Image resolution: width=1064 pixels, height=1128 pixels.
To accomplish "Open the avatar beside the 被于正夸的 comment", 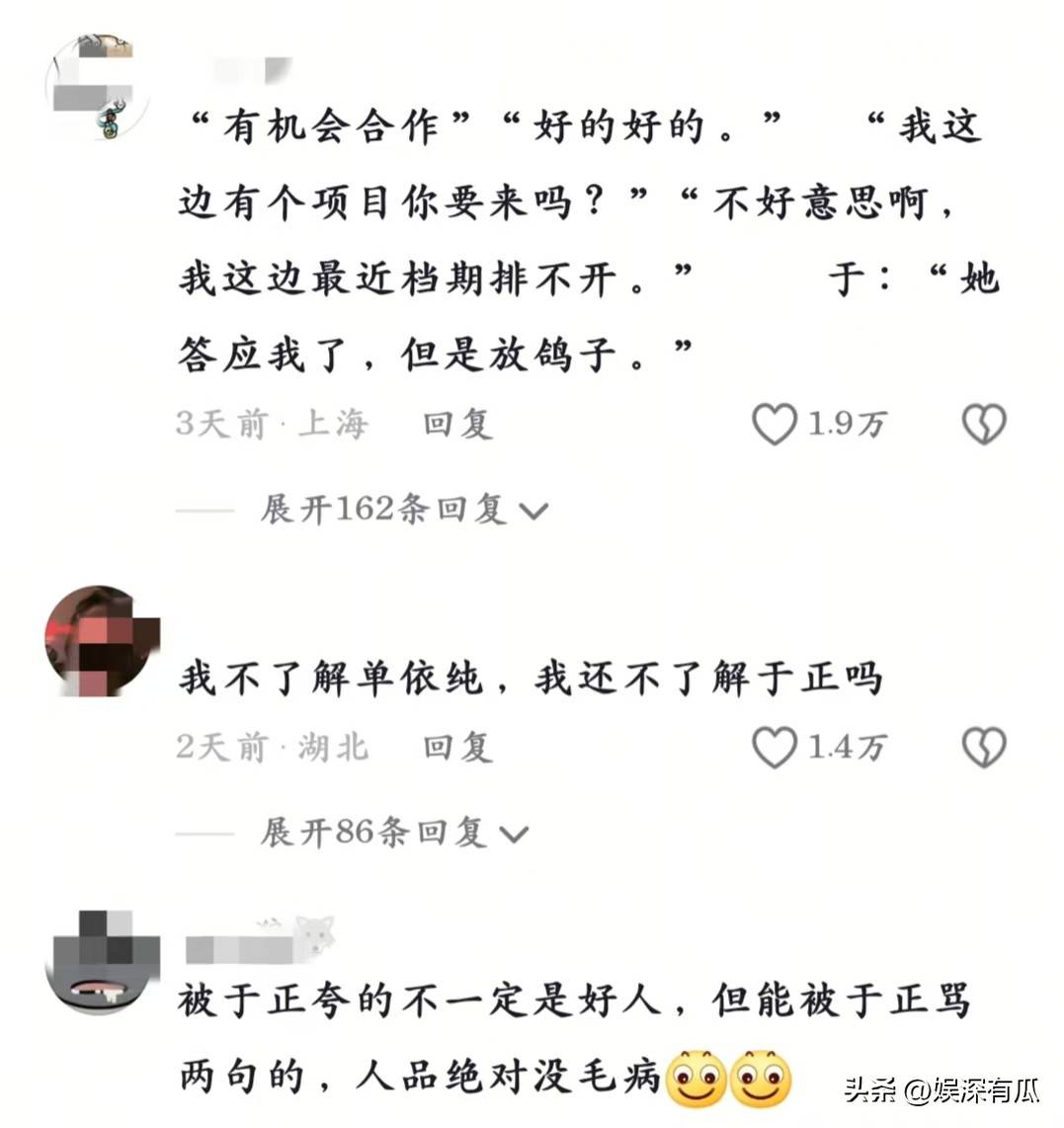I will coord(103,957).
